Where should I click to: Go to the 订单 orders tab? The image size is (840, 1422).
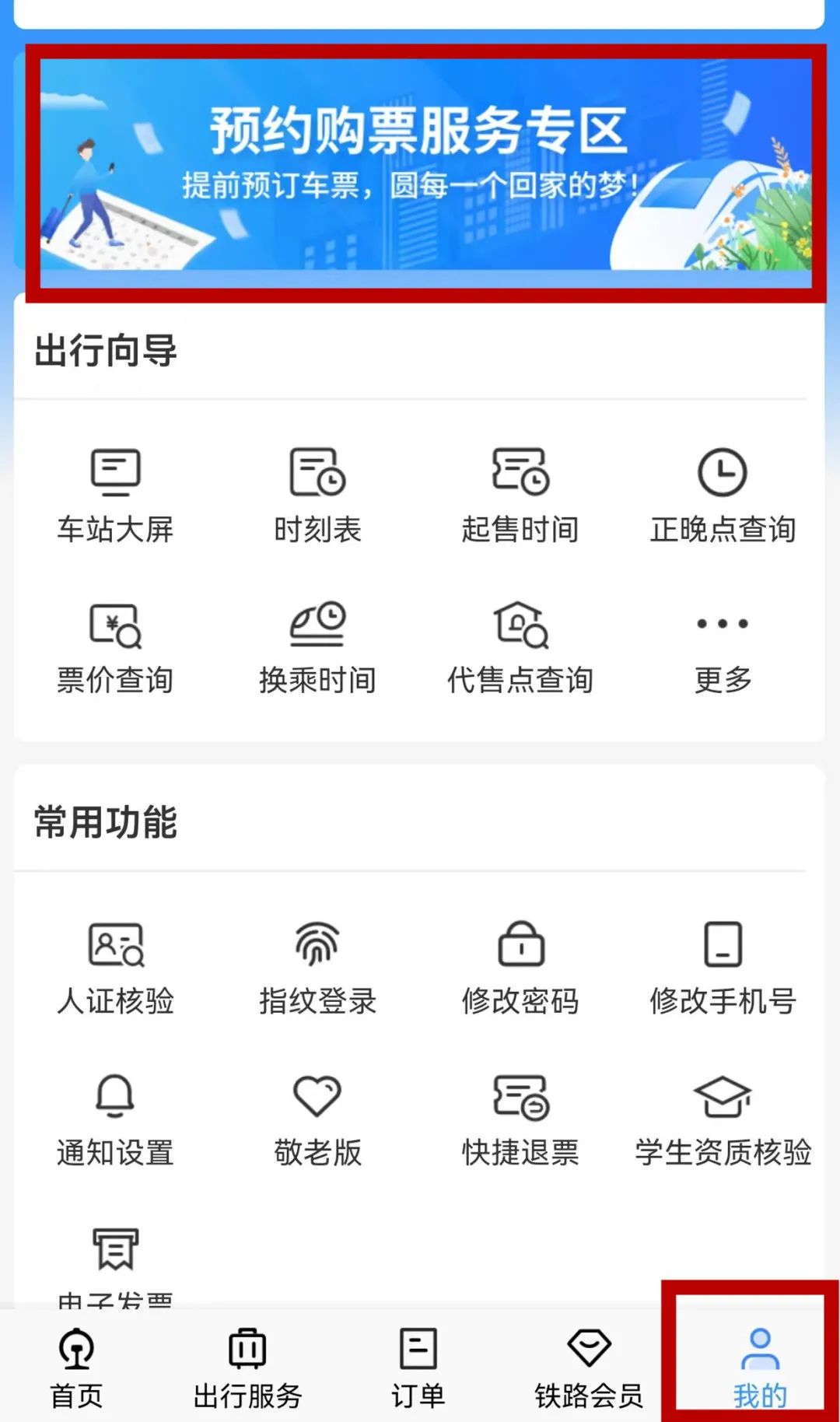[418, 1368]
